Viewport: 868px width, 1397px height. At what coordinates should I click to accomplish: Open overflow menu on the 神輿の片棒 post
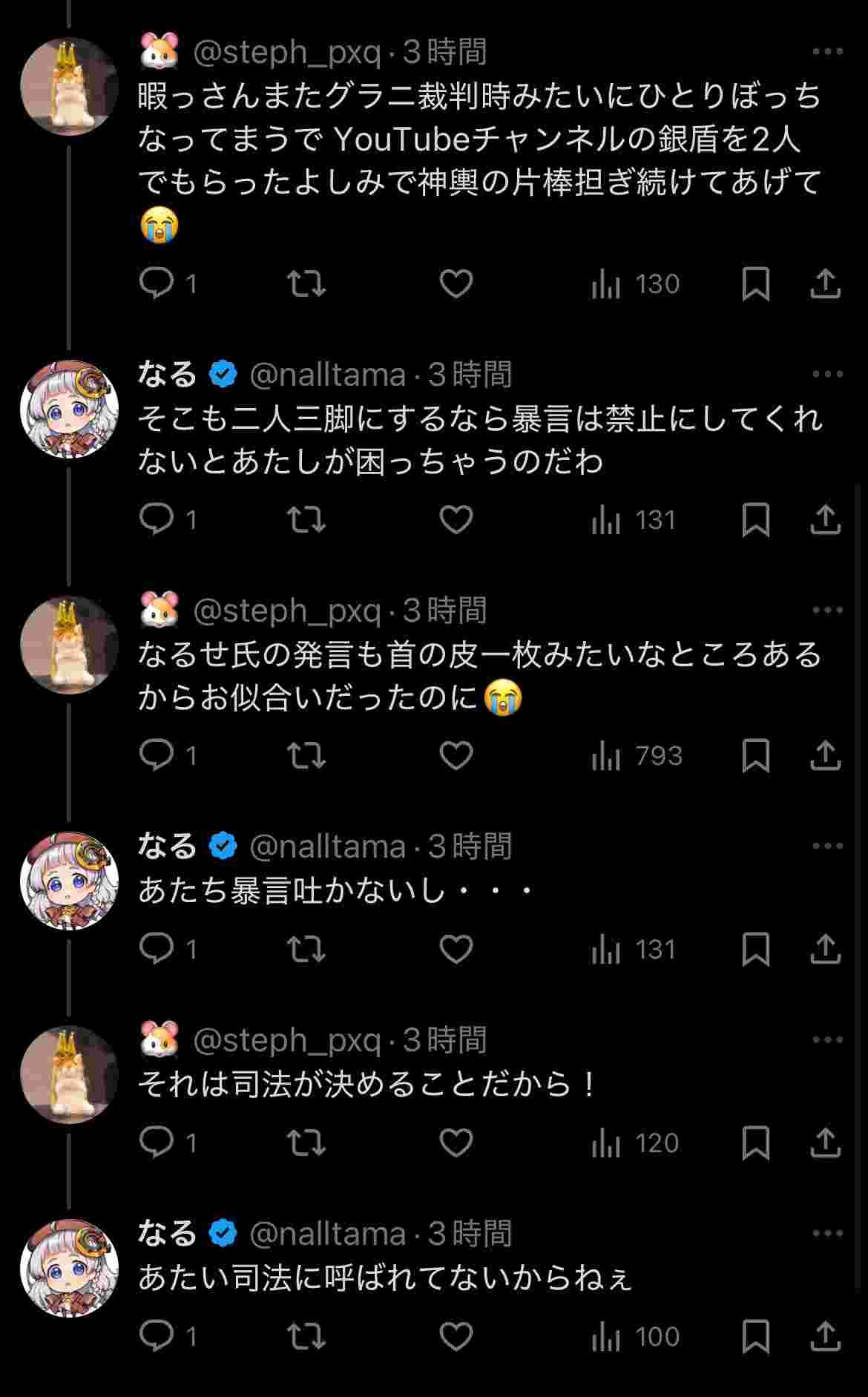point(827,51)
